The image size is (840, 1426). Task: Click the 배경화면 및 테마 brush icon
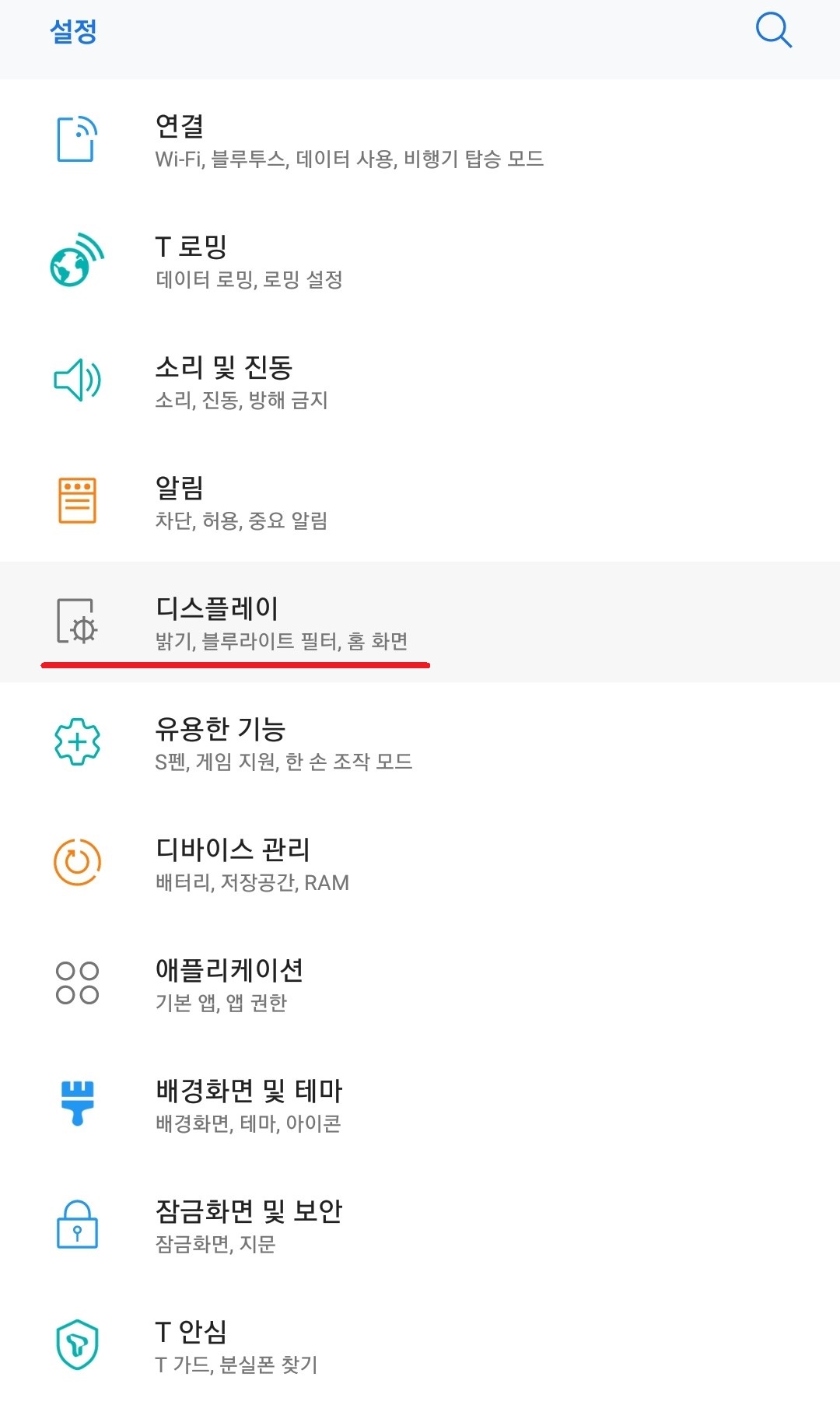75,1103
